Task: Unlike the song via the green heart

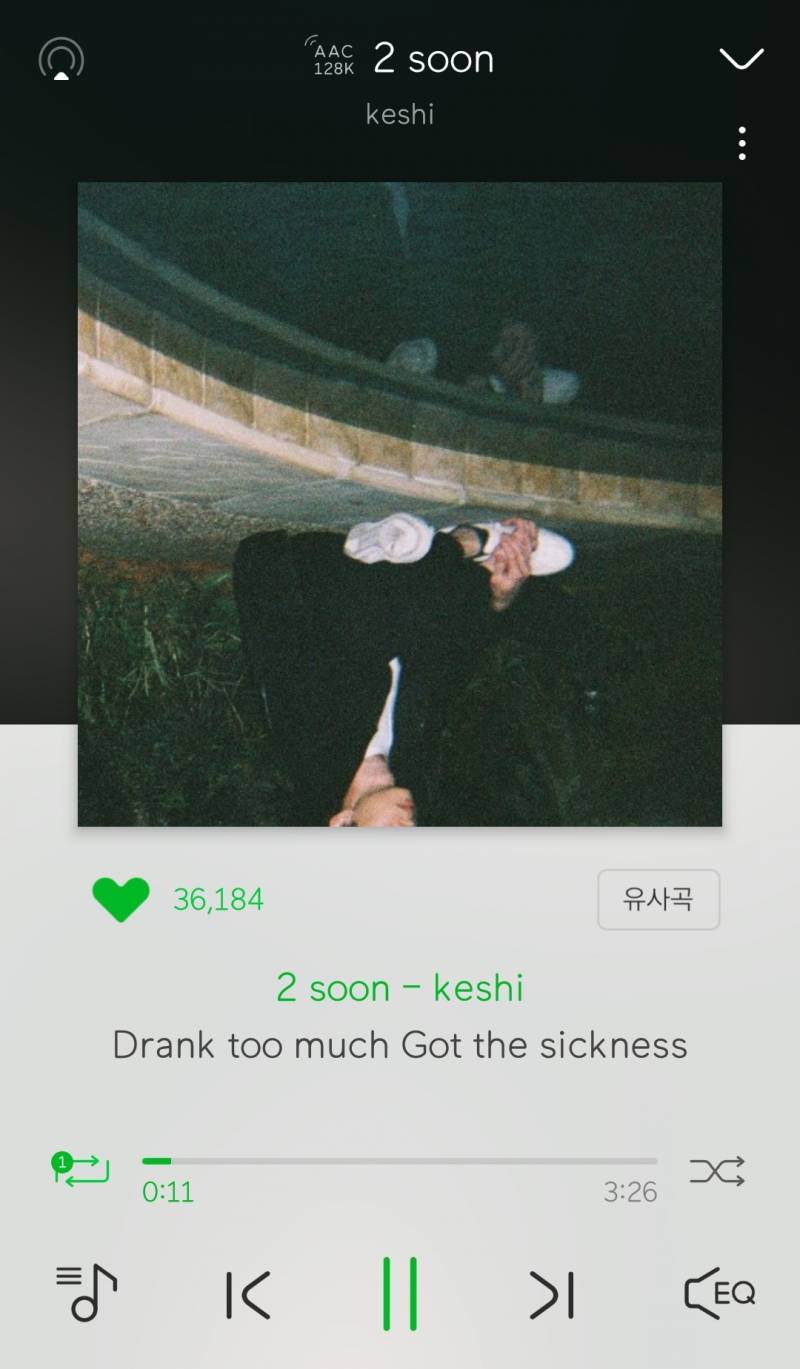Action: [x=120, y=899]
